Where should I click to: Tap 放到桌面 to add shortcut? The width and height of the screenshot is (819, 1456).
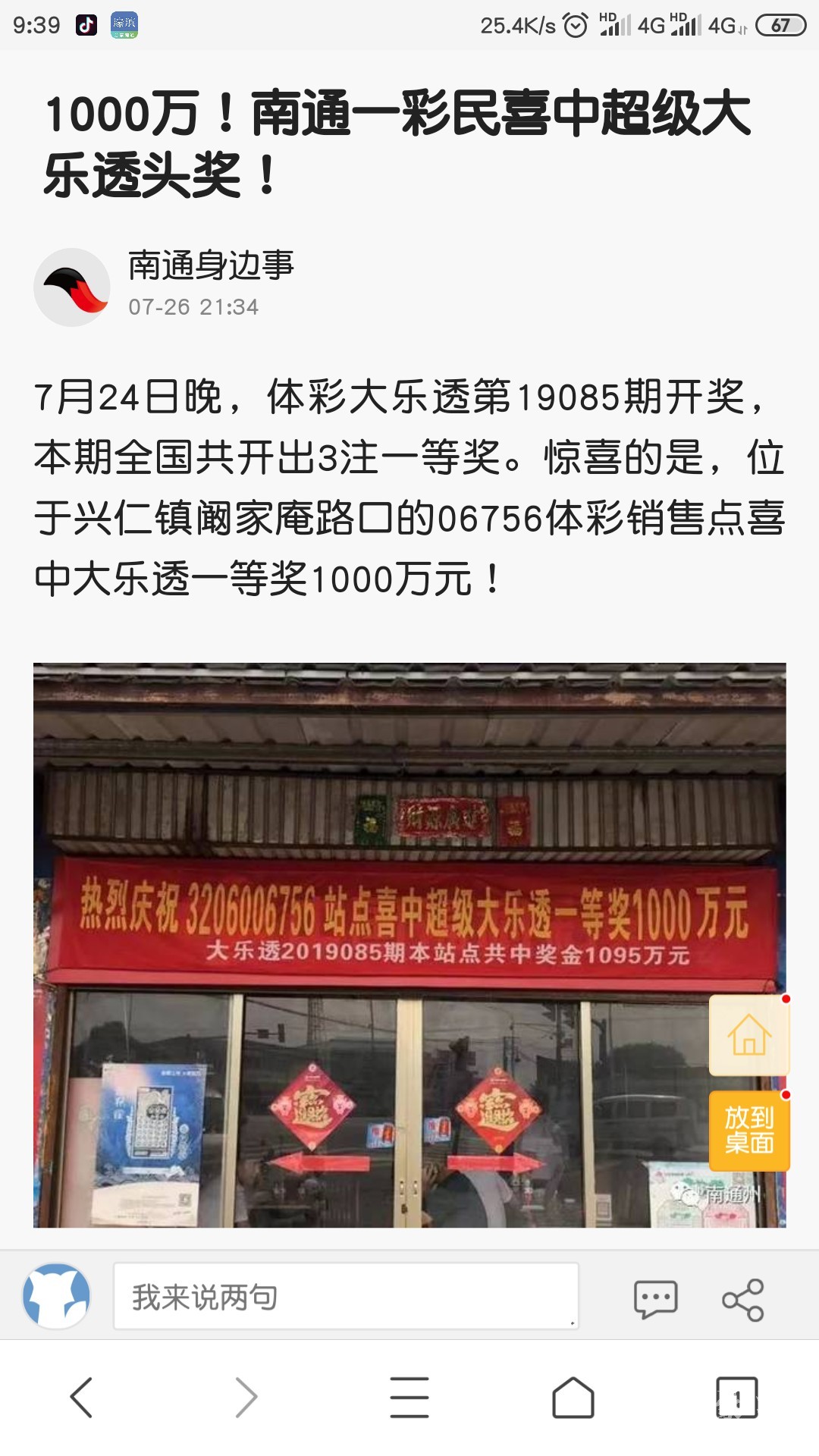click(x=749, y=1130)
